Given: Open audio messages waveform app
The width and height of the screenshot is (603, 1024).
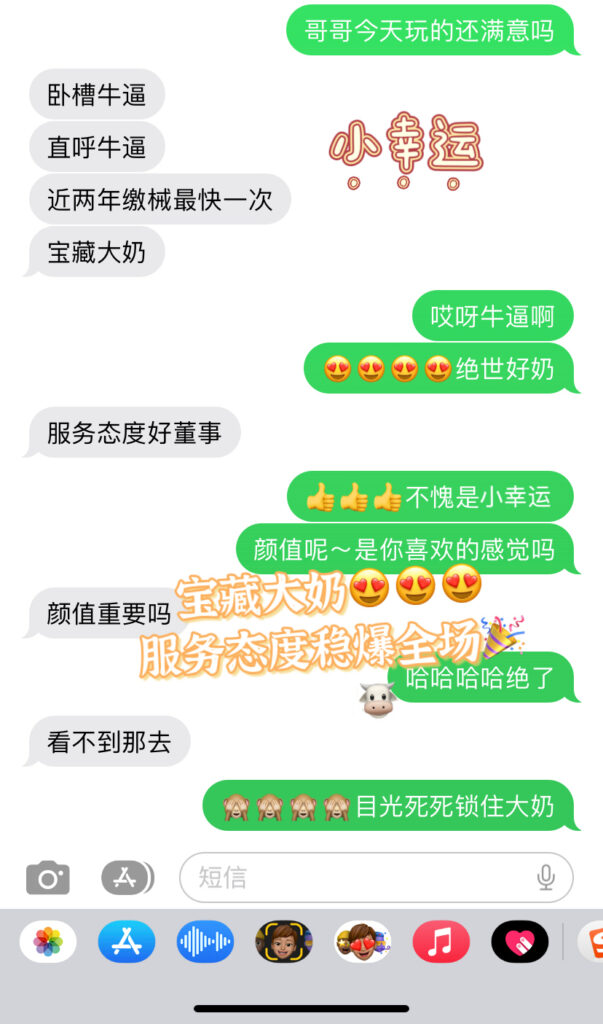Looking at the screenshot, I should (205, 942).
